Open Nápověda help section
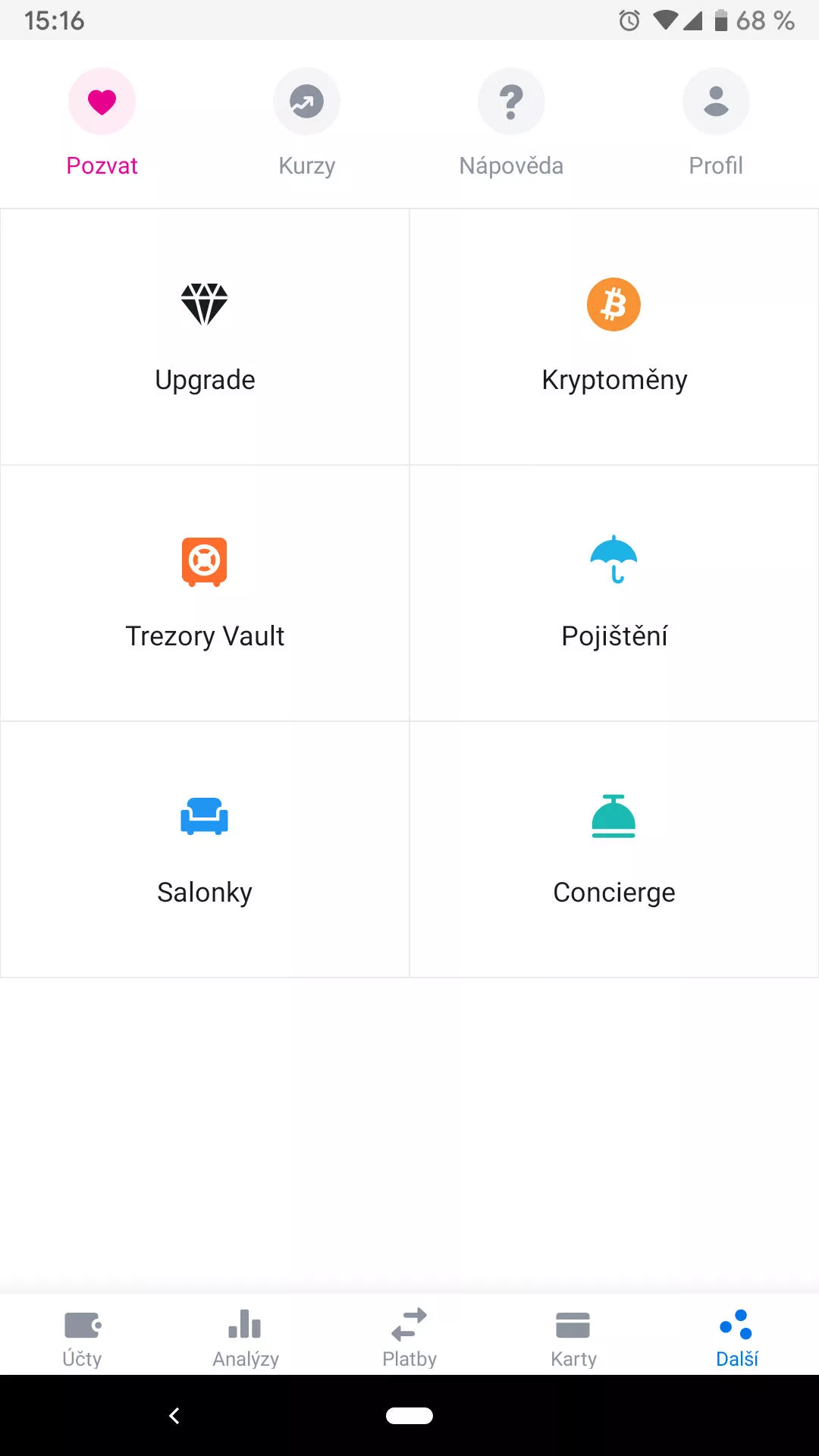This screenshot has height=1456, width=819. coord(511,102)
